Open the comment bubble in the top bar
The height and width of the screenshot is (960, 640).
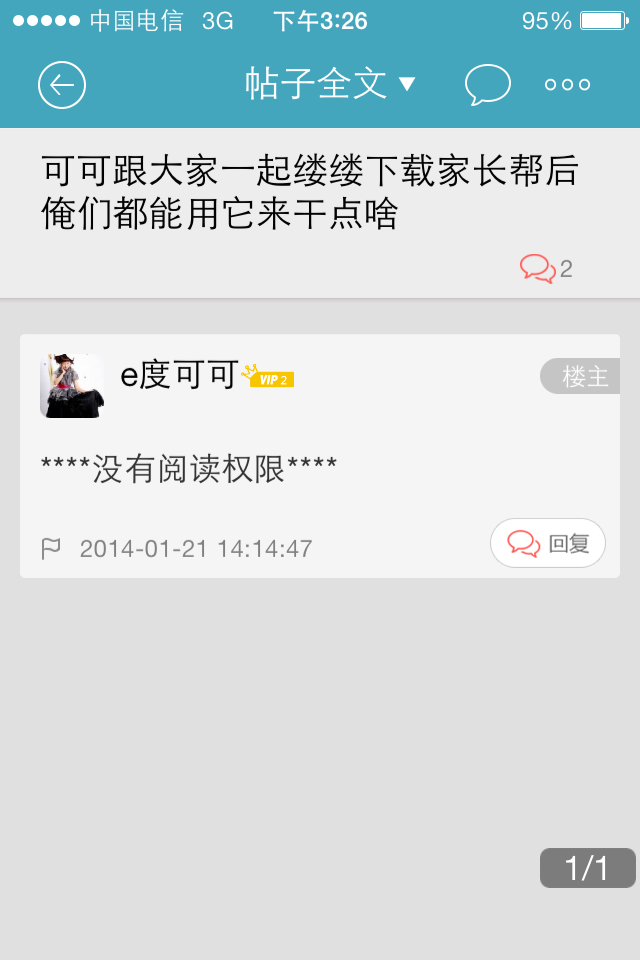point(487,85)
